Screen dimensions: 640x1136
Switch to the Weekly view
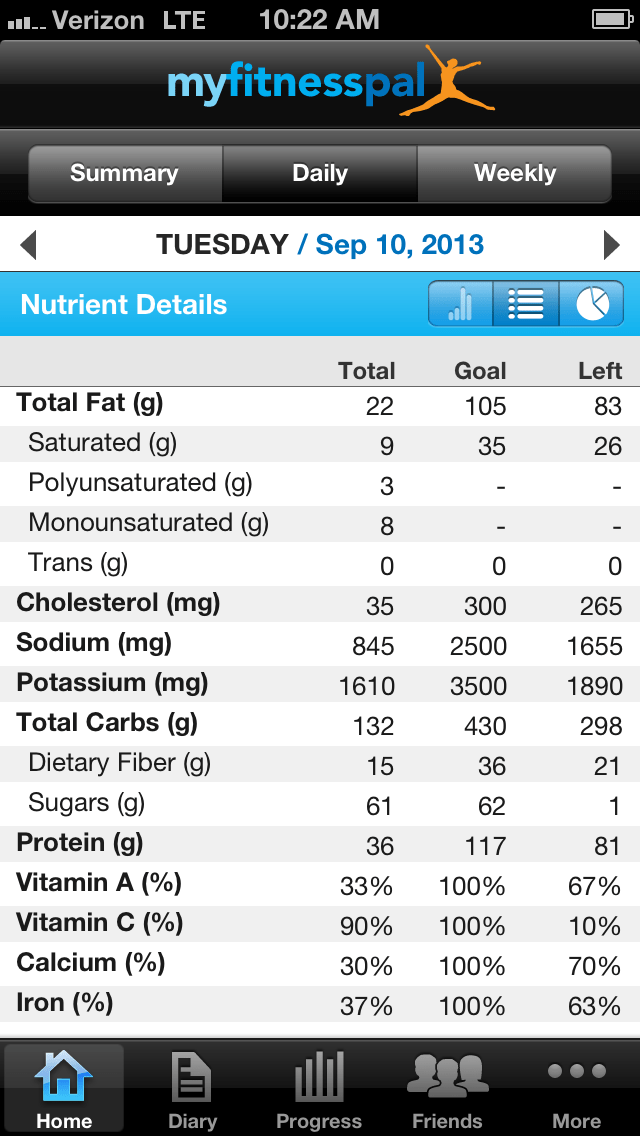(x=514, y=174)
